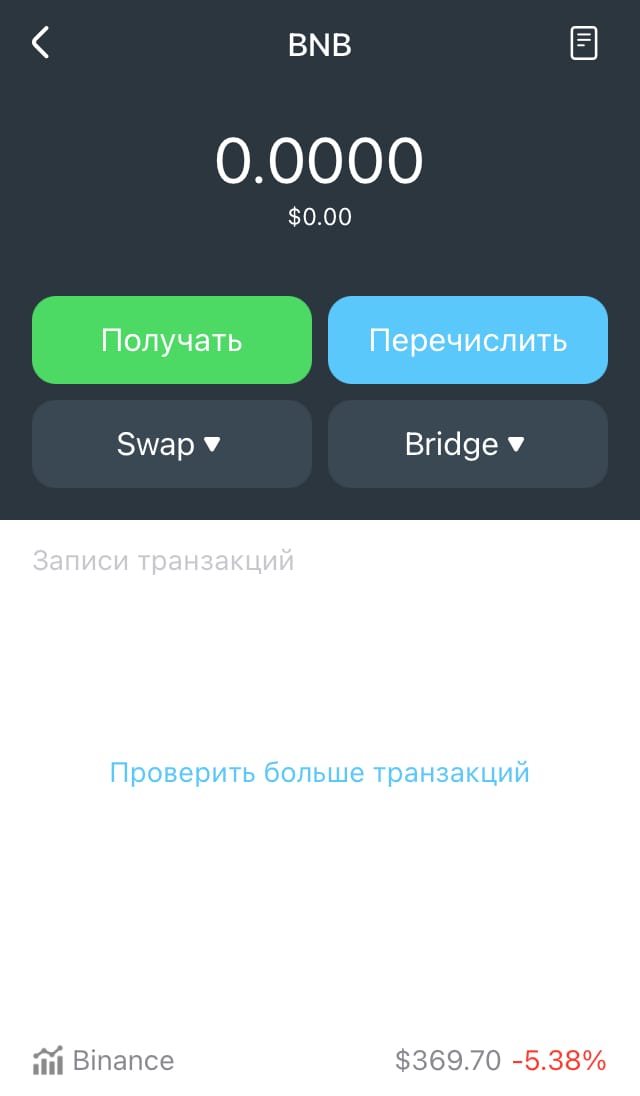Expand the Swap dropdown
This screenshot has width=640, height=1096.
(x=172, y=444)
